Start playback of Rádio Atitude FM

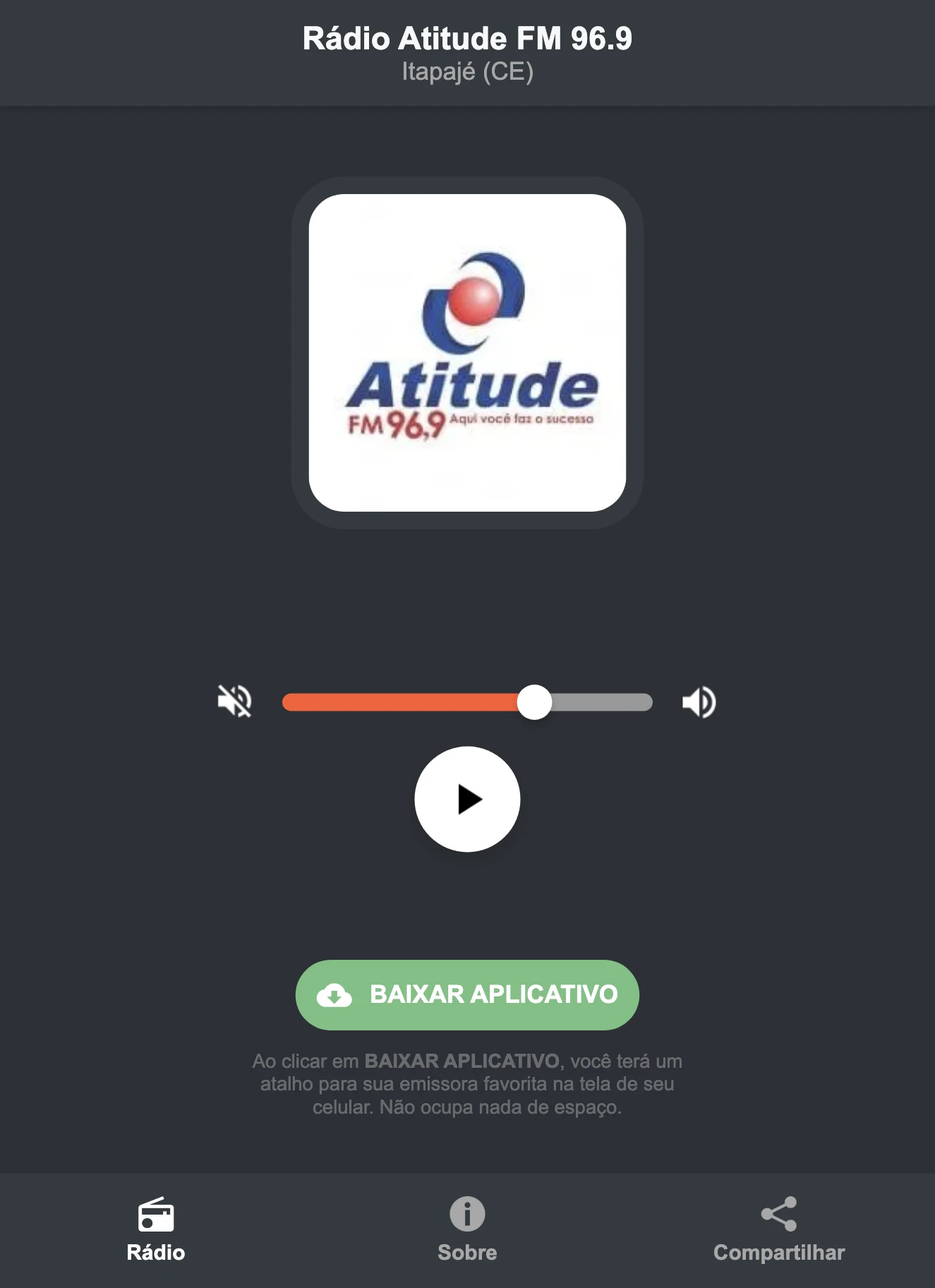(x=467, y=798)
